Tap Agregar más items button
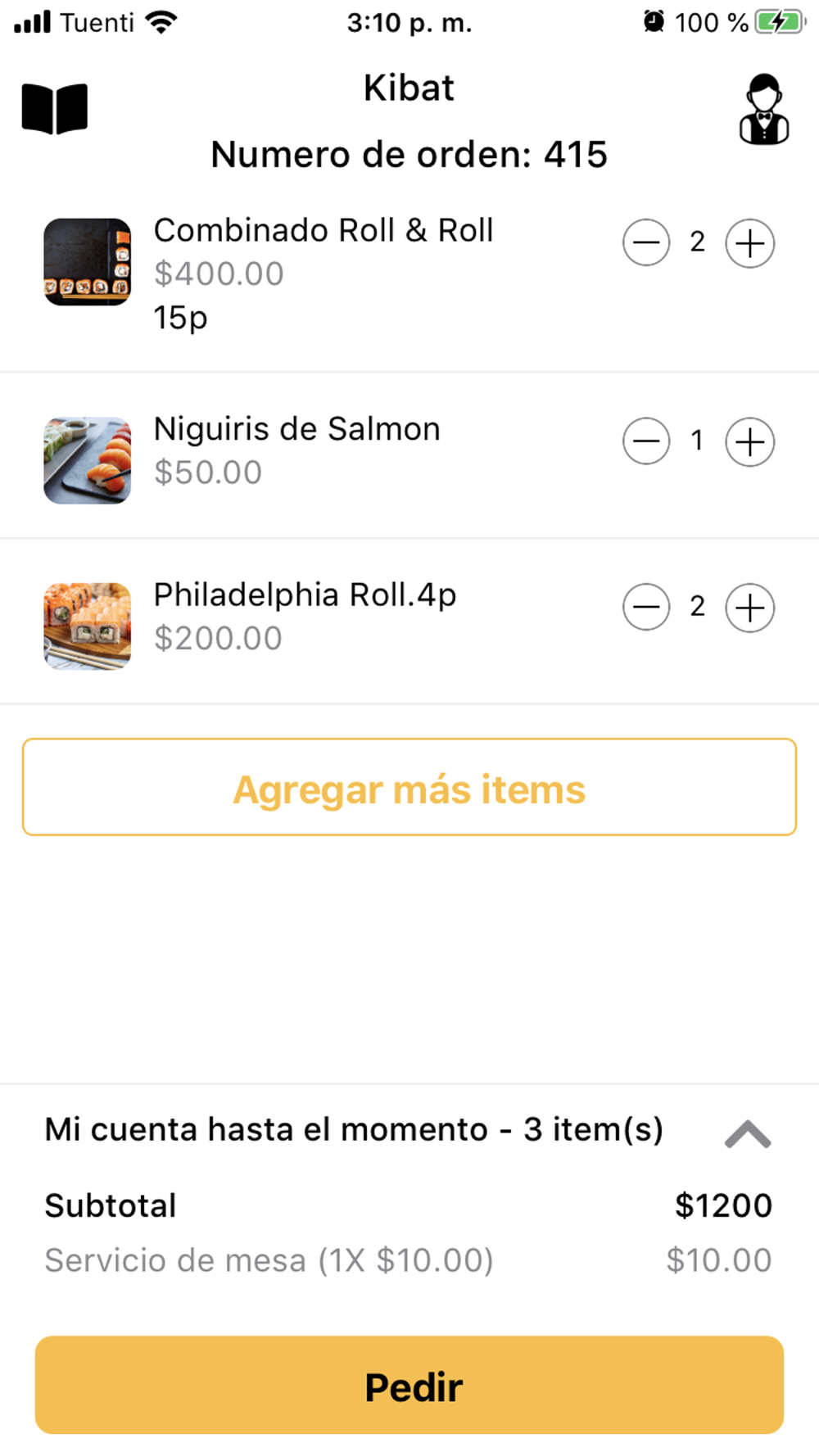 [x=409, y=787]
